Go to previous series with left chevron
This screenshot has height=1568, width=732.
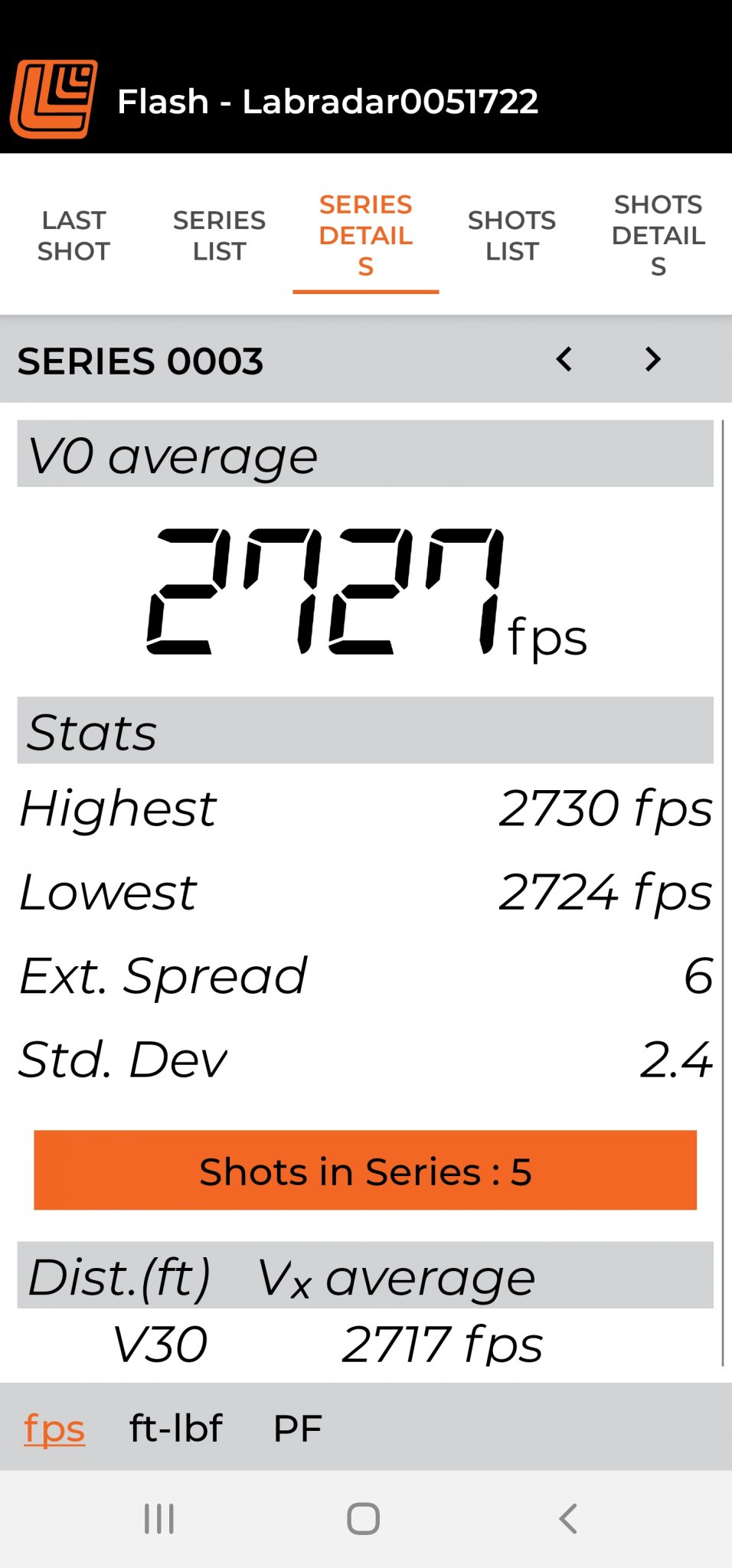click(x=564, y=359)
